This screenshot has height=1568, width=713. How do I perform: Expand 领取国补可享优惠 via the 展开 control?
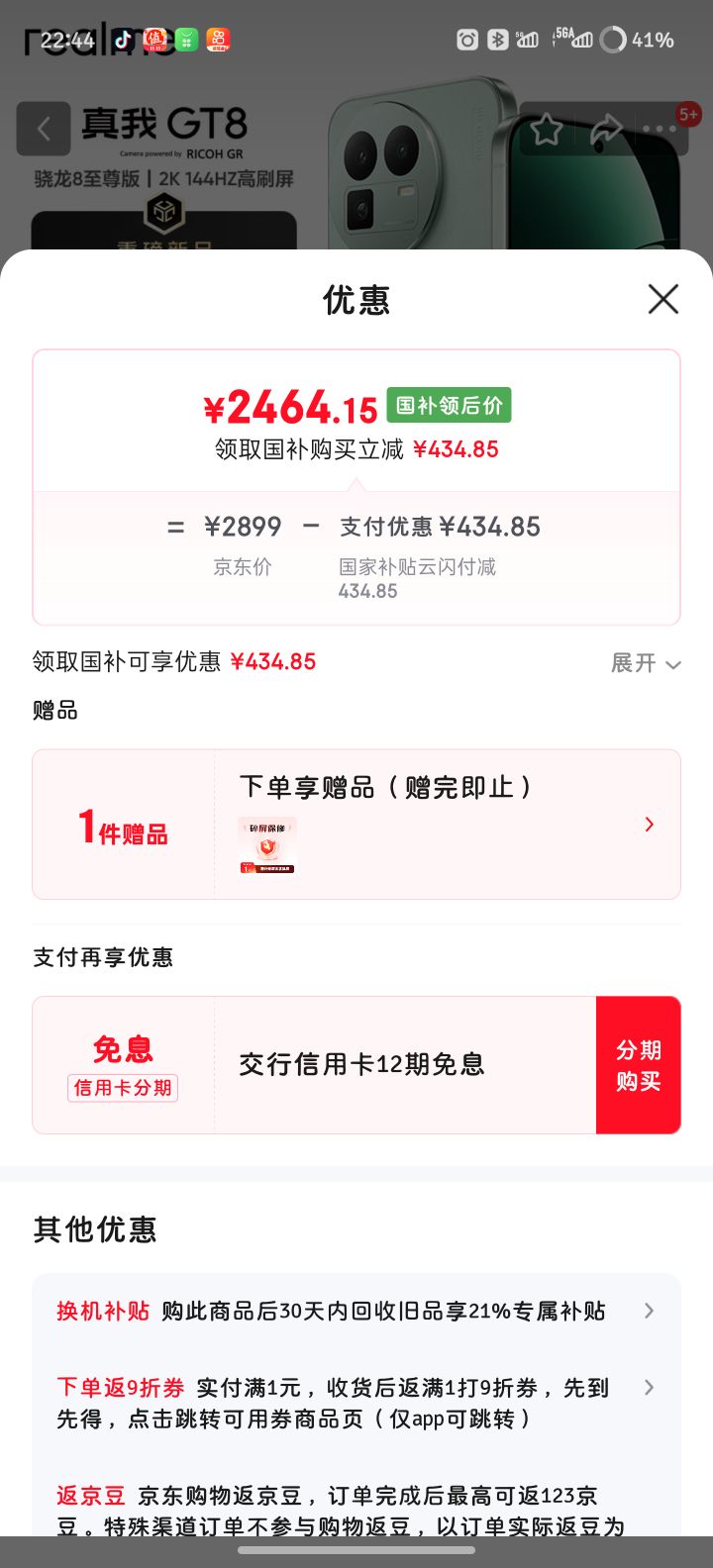coord(646,662)
